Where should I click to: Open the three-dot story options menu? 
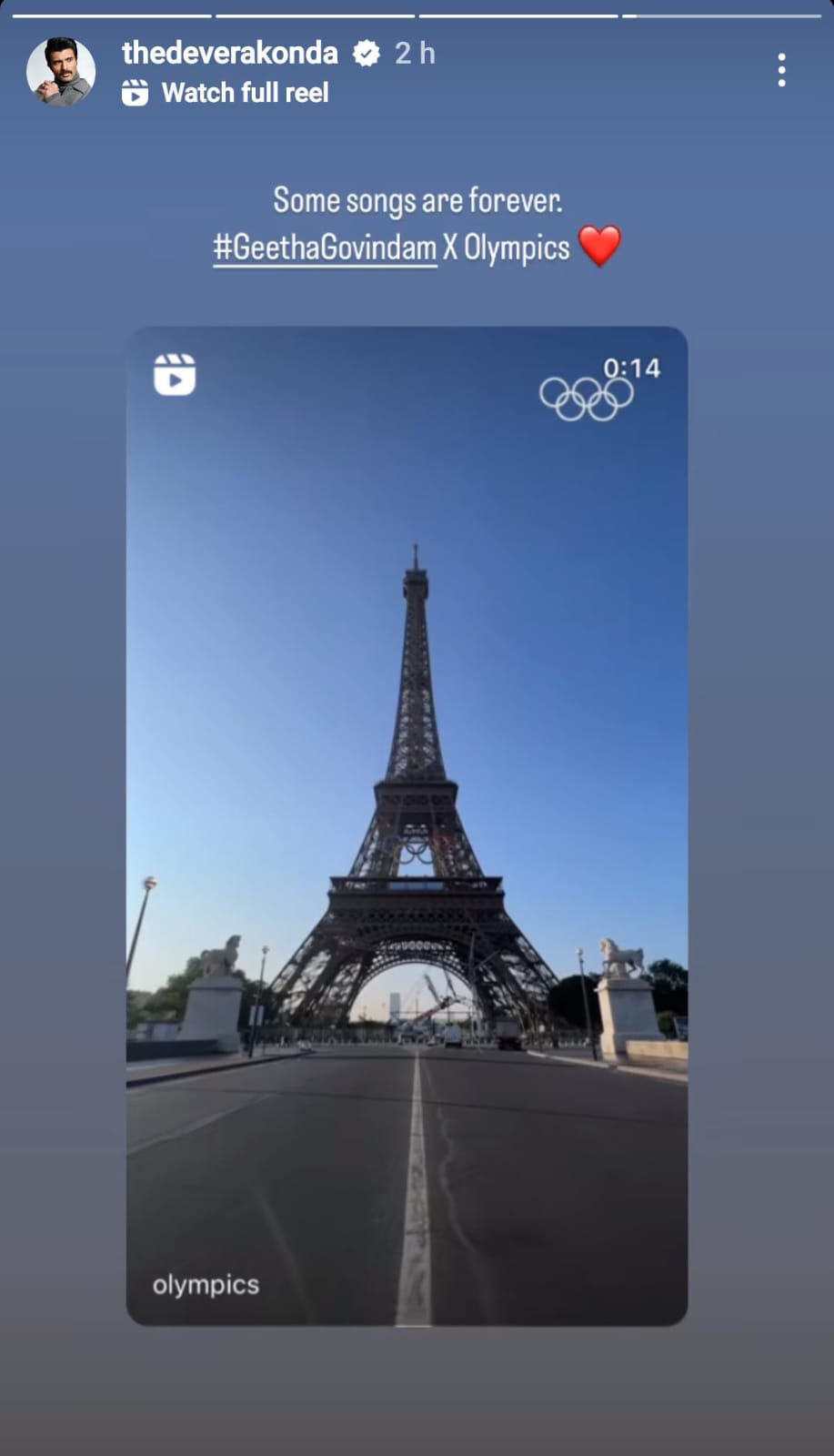tap(781, 70)
